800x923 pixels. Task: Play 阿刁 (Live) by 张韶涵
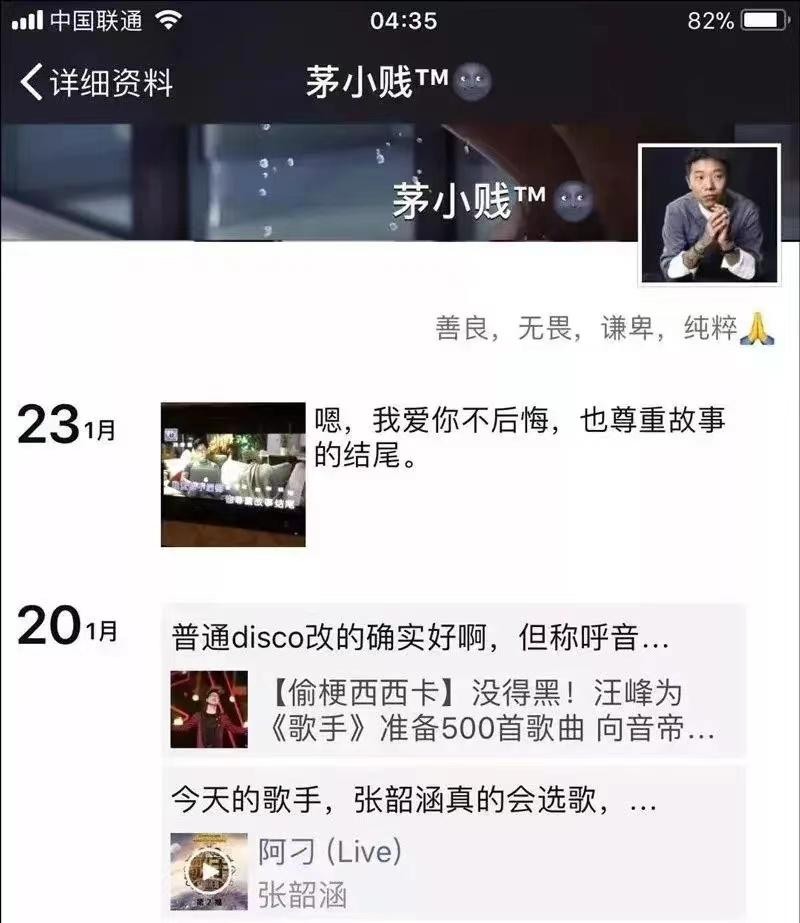point(209,872)
